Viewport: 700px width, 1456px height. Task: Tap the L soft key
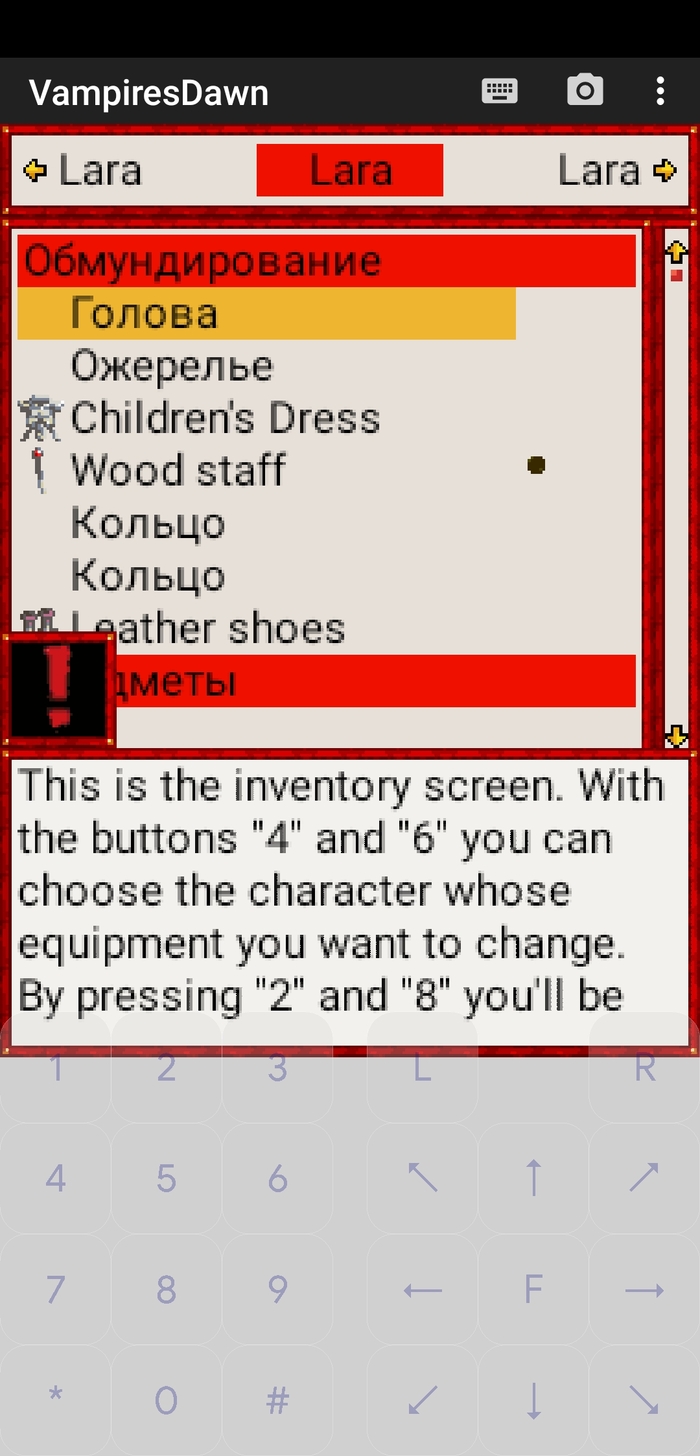pyautogui.click(x=423, y=1068)
